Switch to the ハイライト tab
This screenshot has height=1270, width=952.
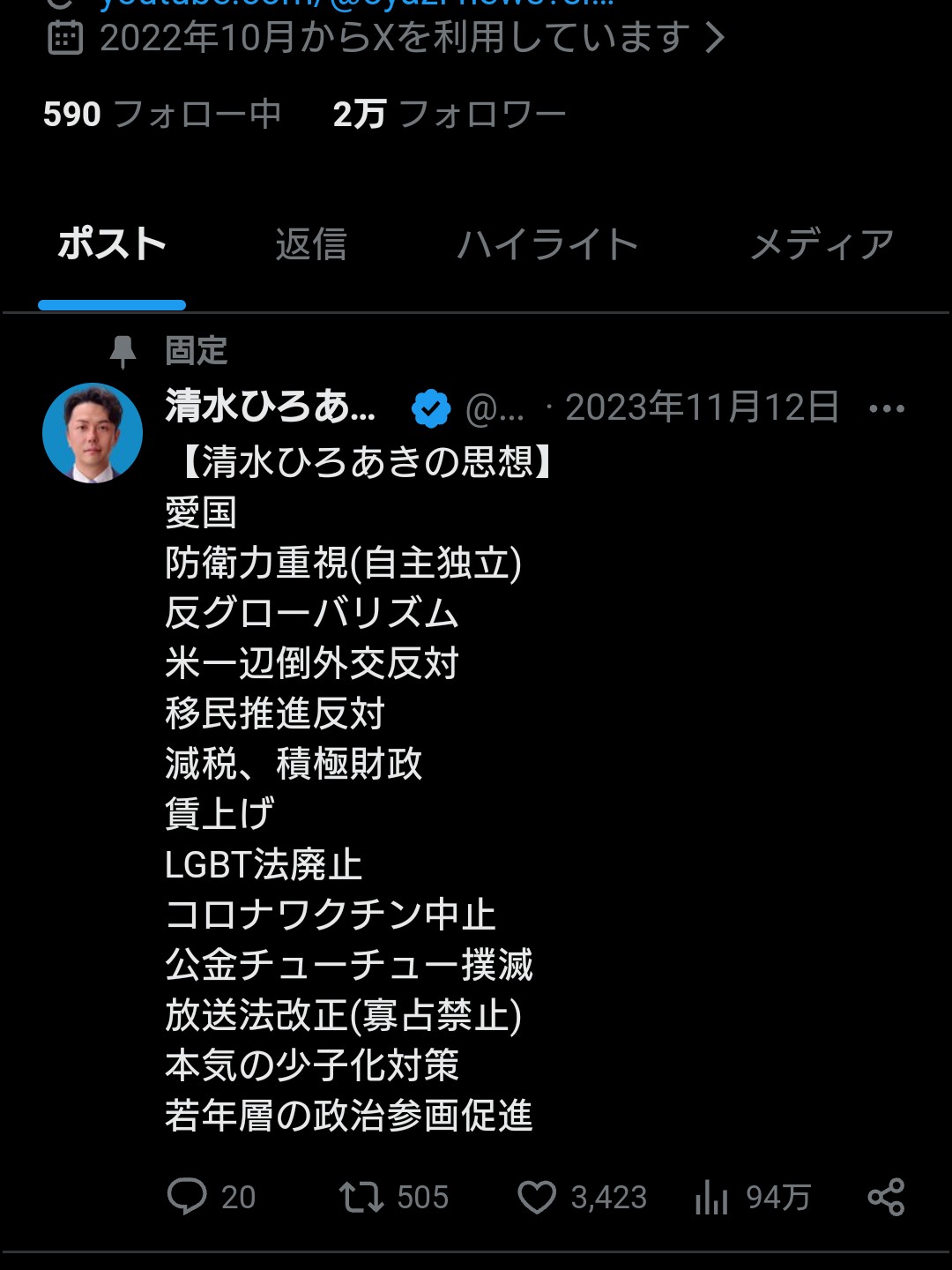pyautogui.click(x=547, y=244)
